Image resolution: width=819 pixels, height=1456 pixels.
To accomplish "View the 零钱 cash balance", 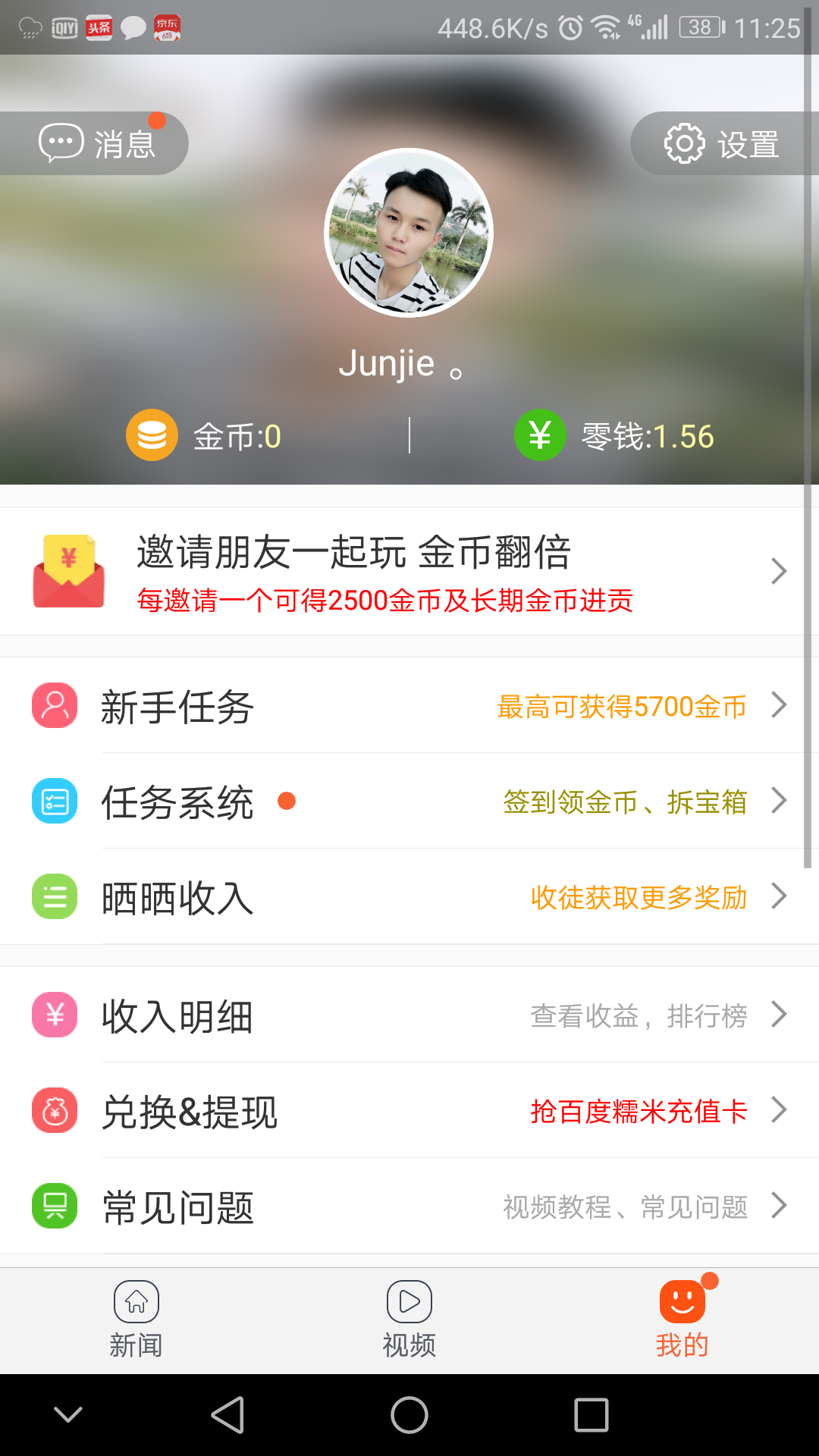I will (614, 436).
